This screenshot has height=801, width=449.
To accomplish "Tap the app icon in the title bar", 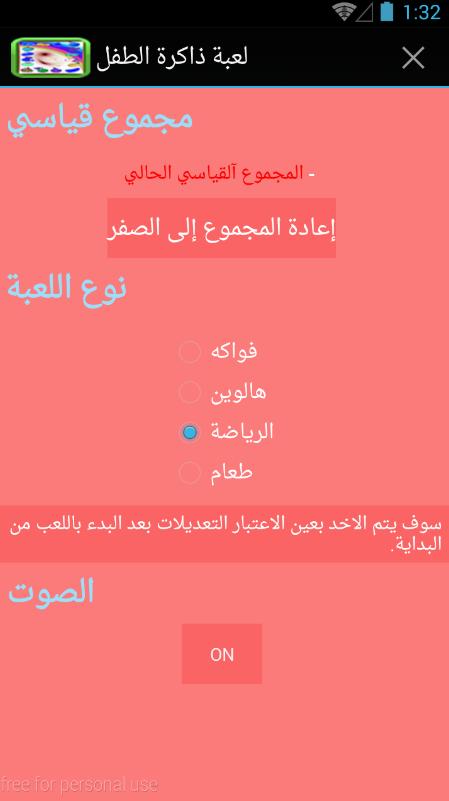I will pos(51,57).
